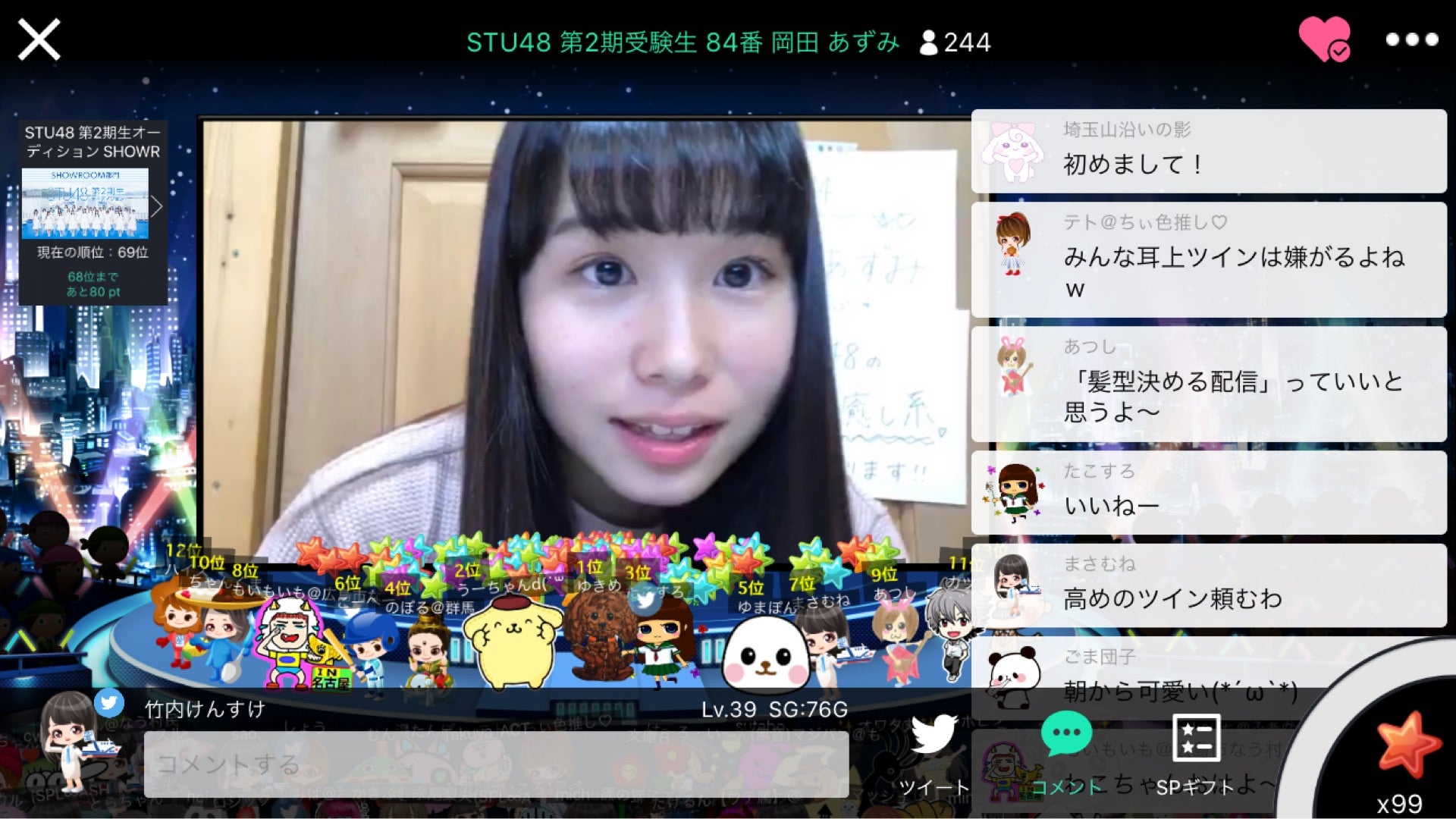Open the SPギフト list
The image size is (1456, 819).
point(1196,755)
